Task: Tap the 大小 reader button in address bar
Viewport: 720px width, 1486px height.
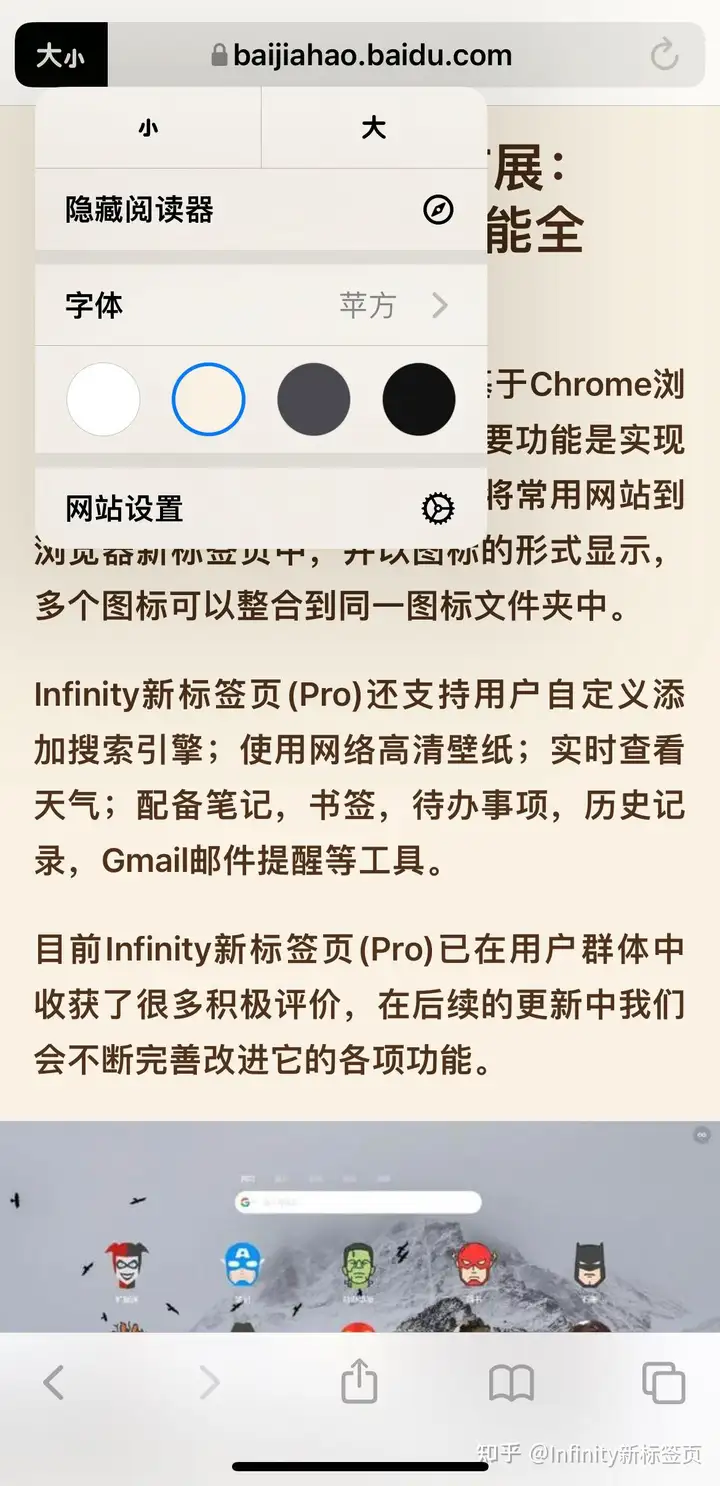Action: [60, 55]
